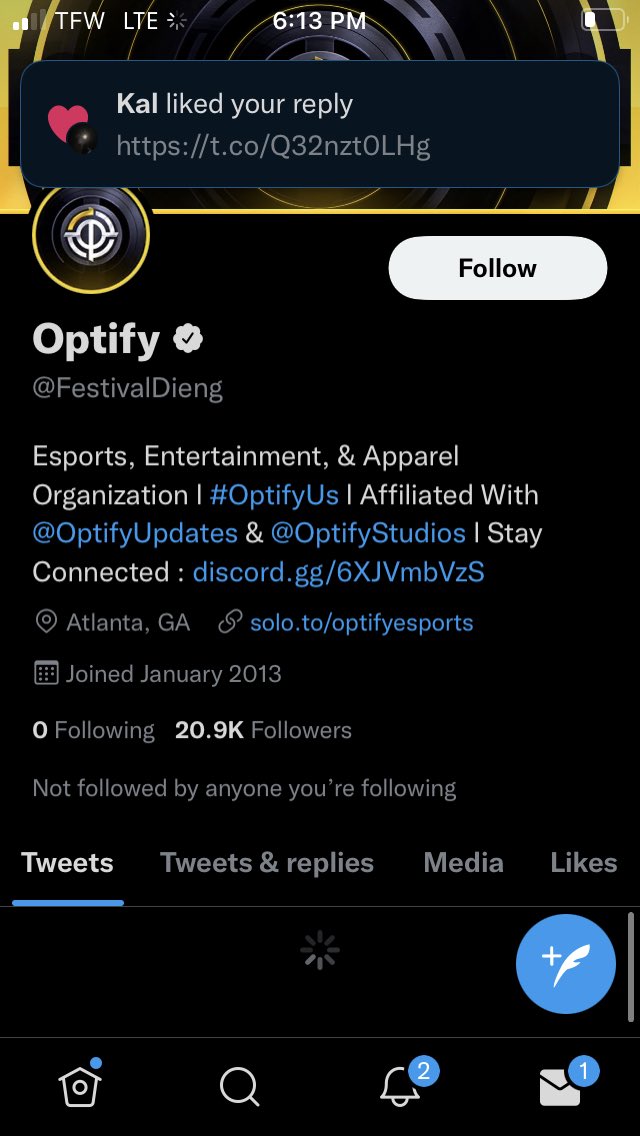640x1136 pixels.
Task: Open the Kal liked your reply notification
Action: 320,124
